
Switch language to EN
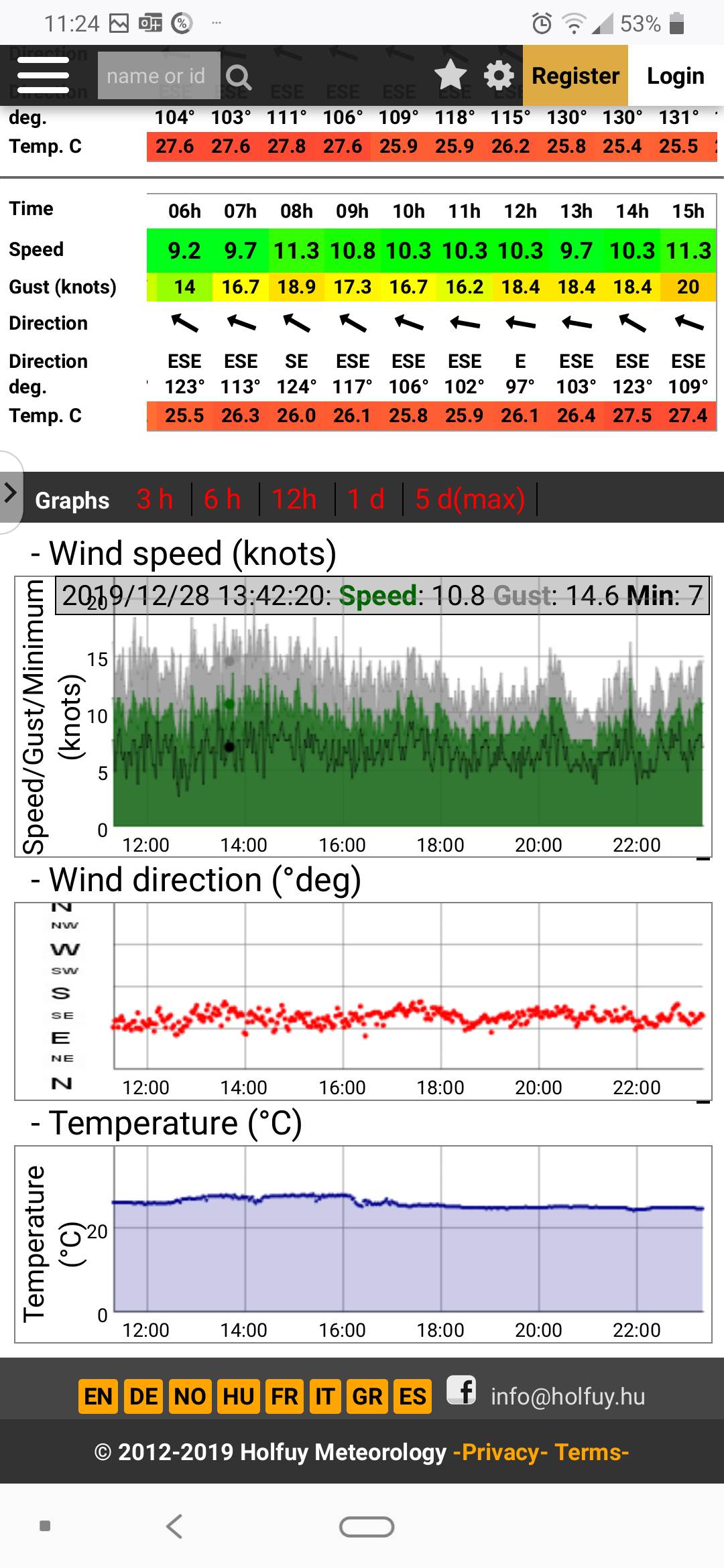tap(98, 1396)
